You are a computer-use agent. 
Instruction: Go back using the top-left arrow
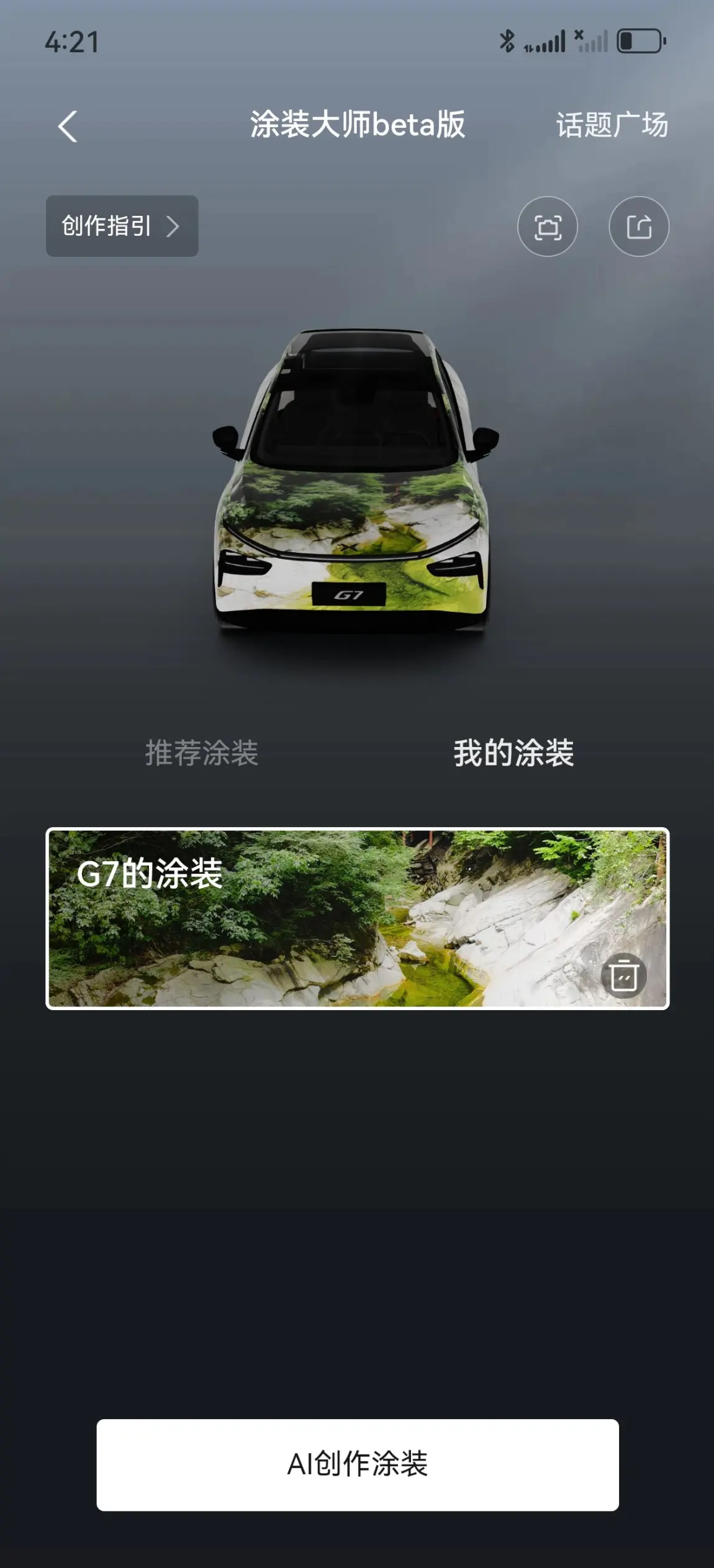tap(68, 126)
